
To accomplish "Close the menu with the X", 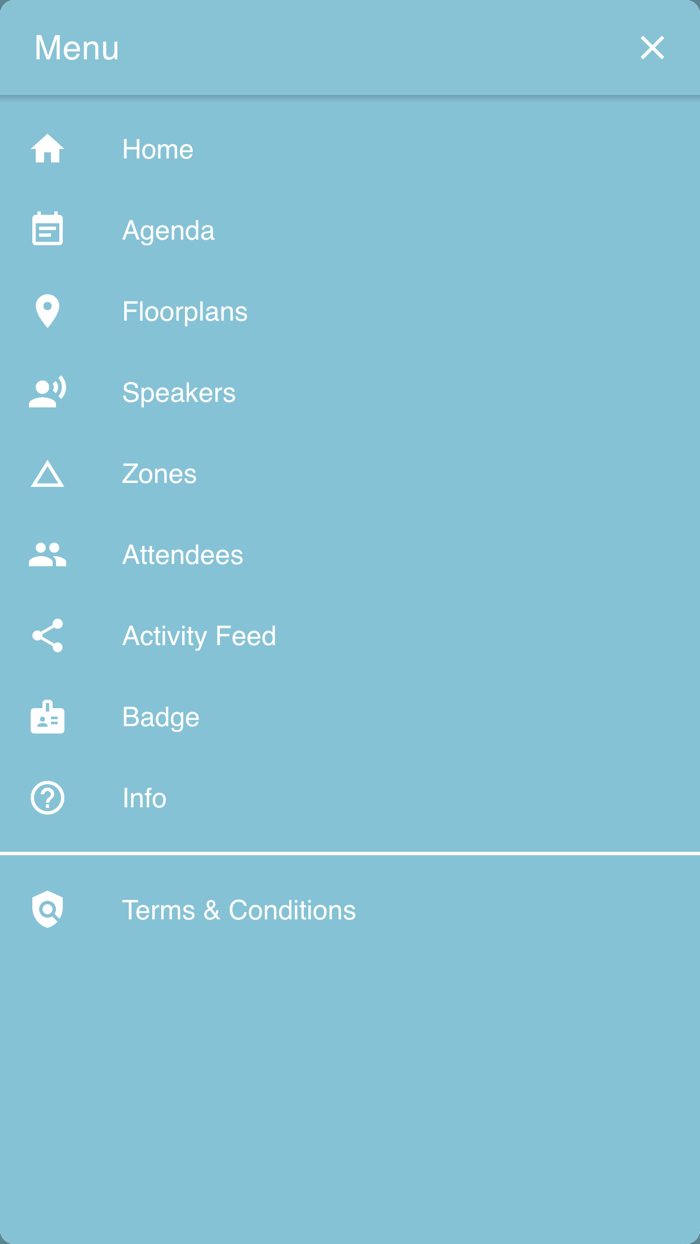I will [652, 48].
